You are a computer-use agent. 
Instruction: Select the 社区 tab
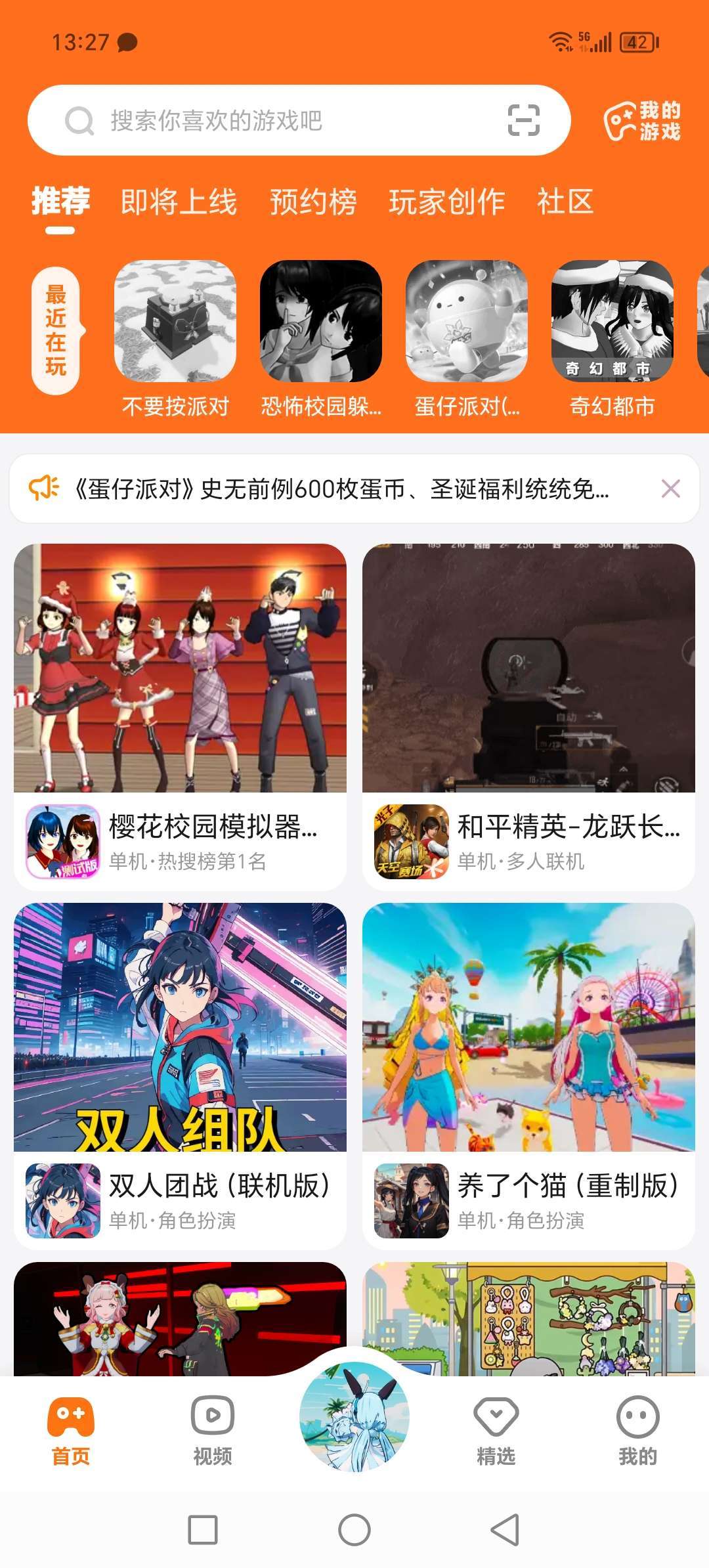[565, 202]
